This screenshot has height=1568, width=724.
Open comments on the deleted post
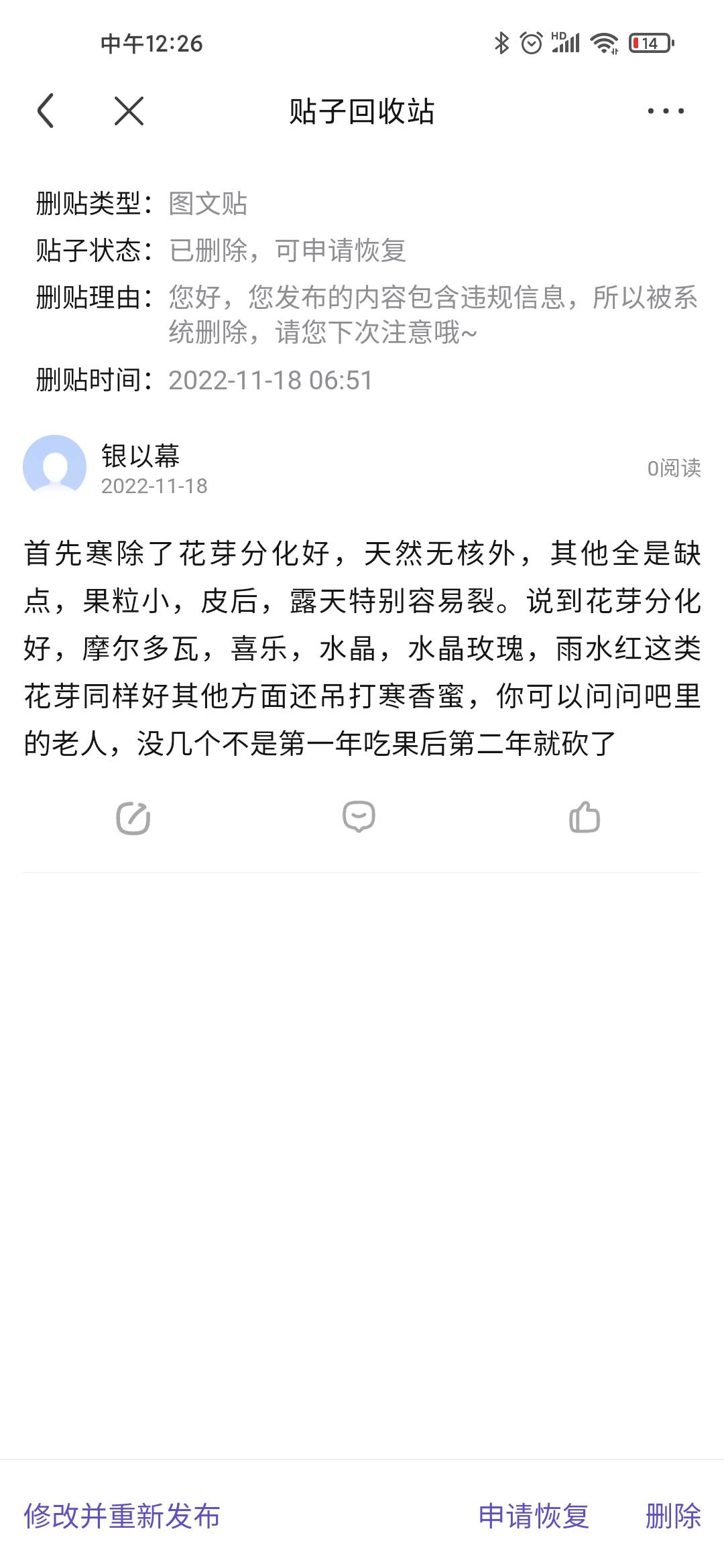pos(359,818)
